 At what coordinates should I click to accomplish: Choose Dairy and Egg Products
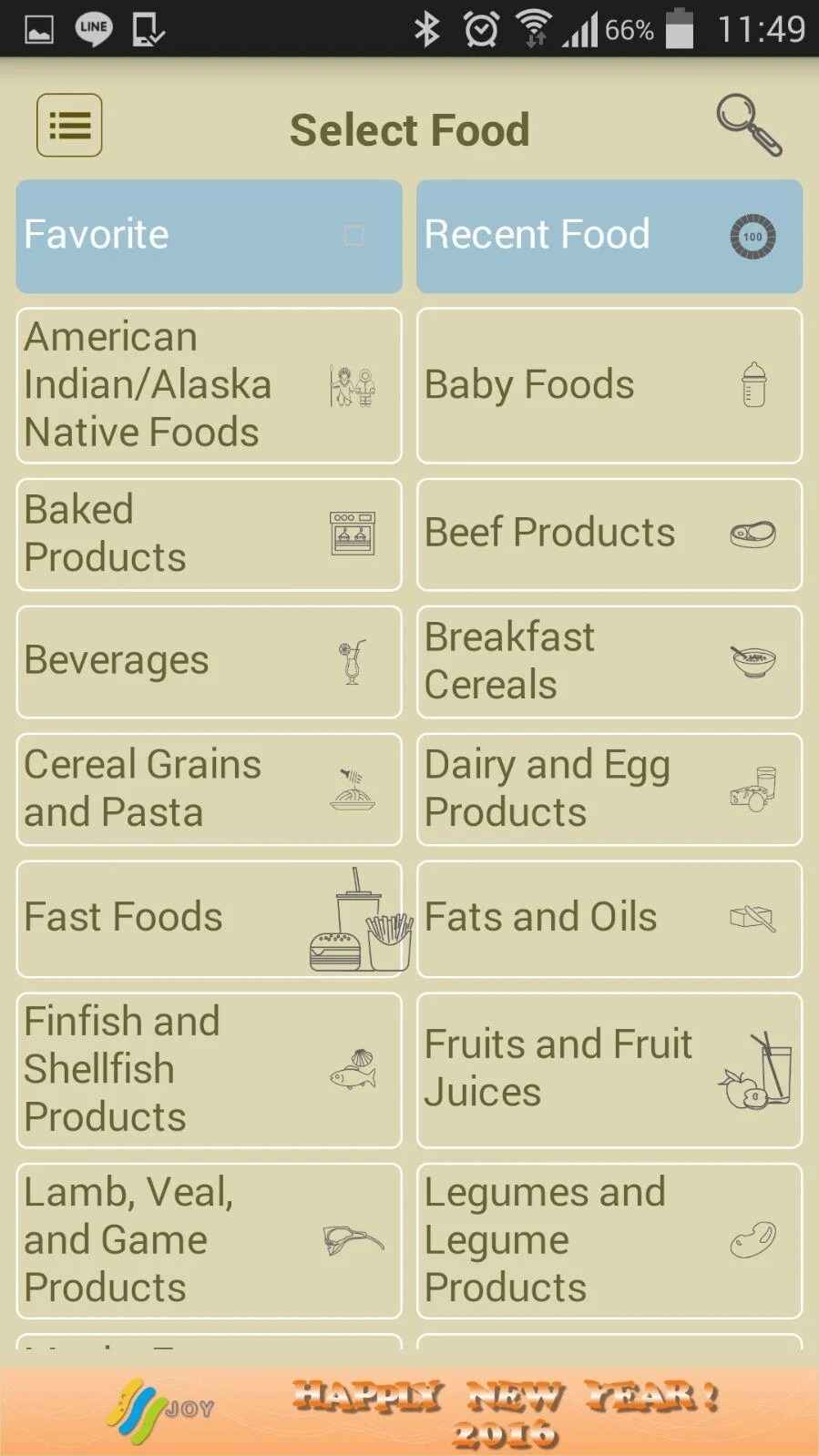[x=609, y=789]
